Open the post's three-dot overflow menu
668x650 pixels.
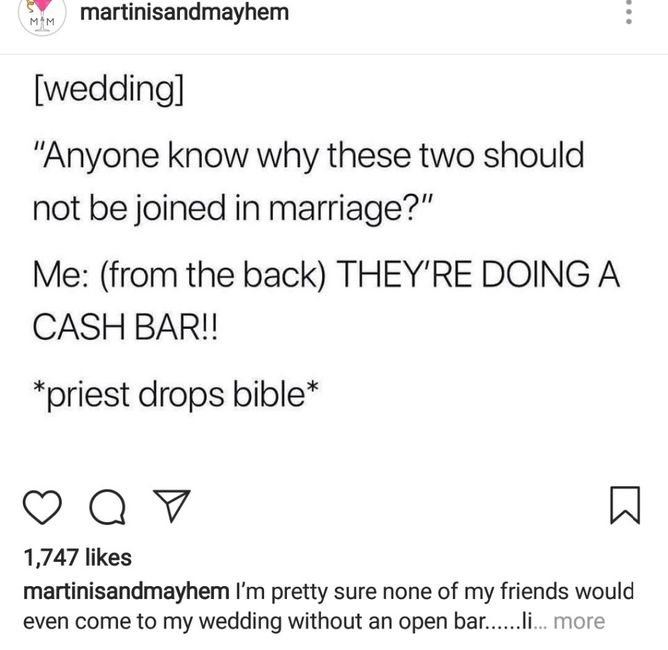[x=628, y=13]
